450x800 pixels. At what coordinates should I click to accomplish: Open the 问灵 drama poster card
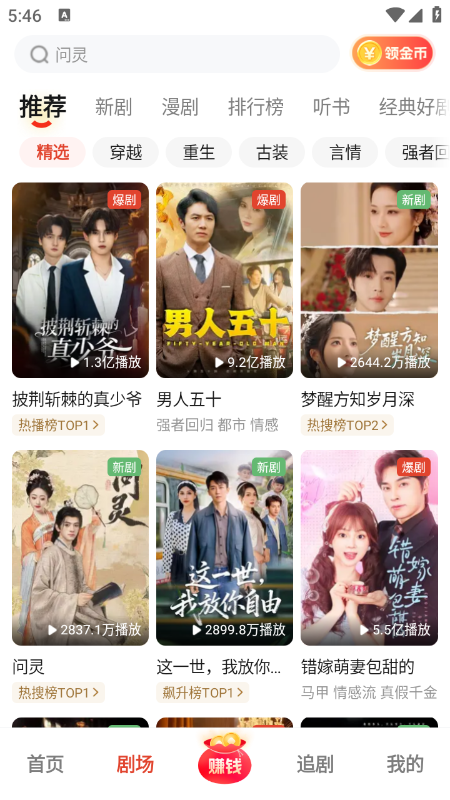pyautogui.click(x=81, y=547)
